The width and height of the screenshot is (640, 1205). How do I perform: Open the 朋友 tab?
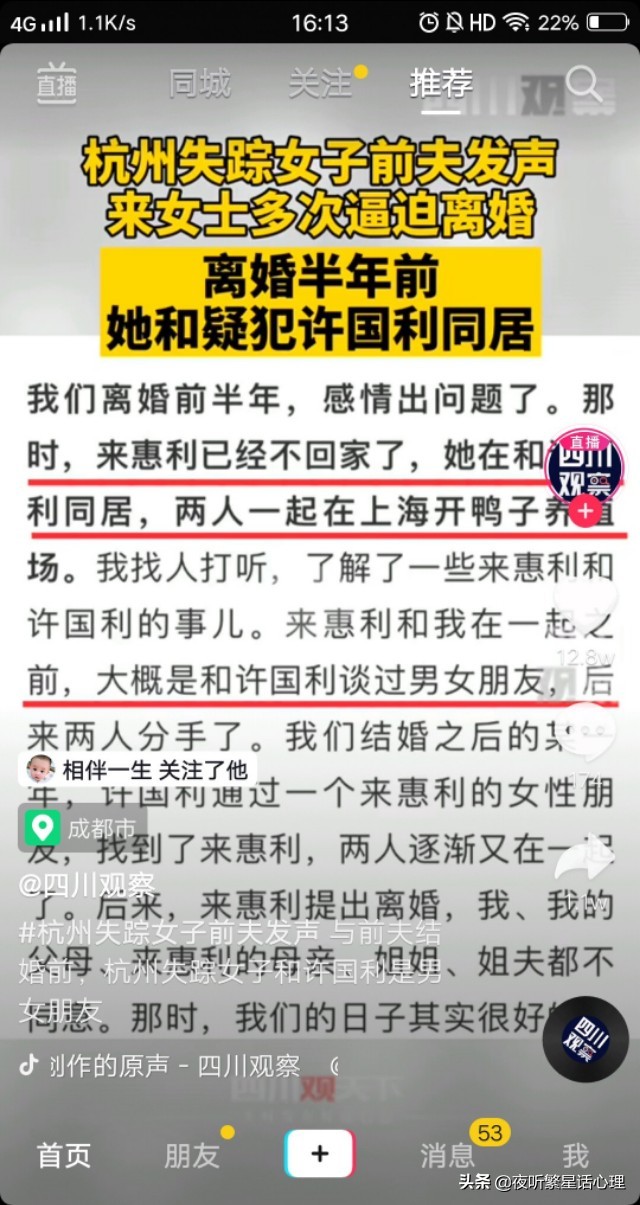tap(192, 1155)
